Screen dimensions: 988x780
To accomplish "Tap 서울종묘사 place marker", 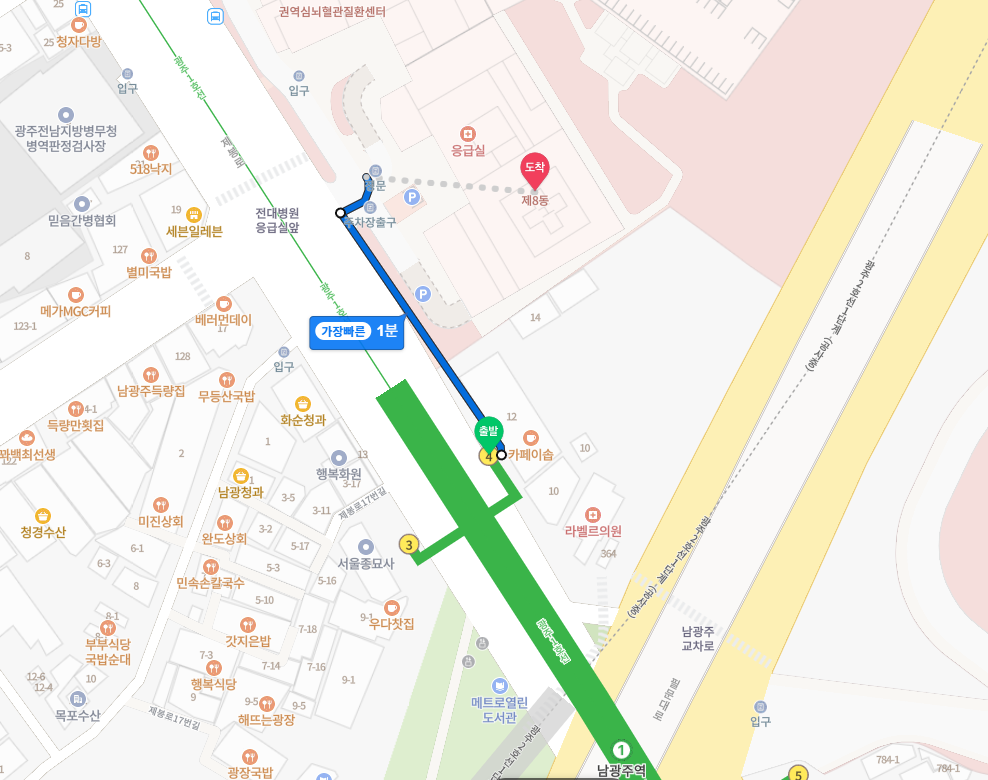I will (365, 546).
